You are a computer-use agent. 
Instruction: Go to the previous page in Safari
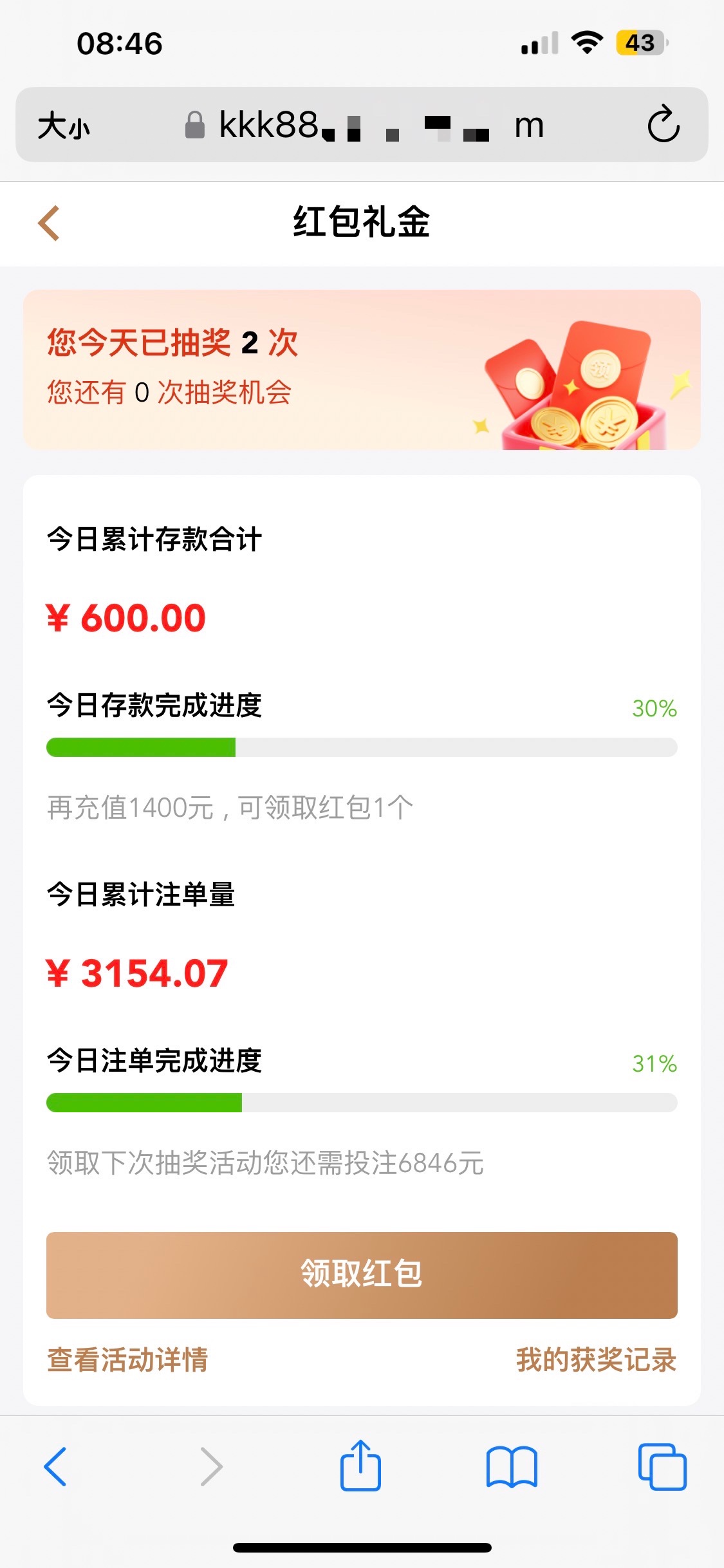(55, 1466)
